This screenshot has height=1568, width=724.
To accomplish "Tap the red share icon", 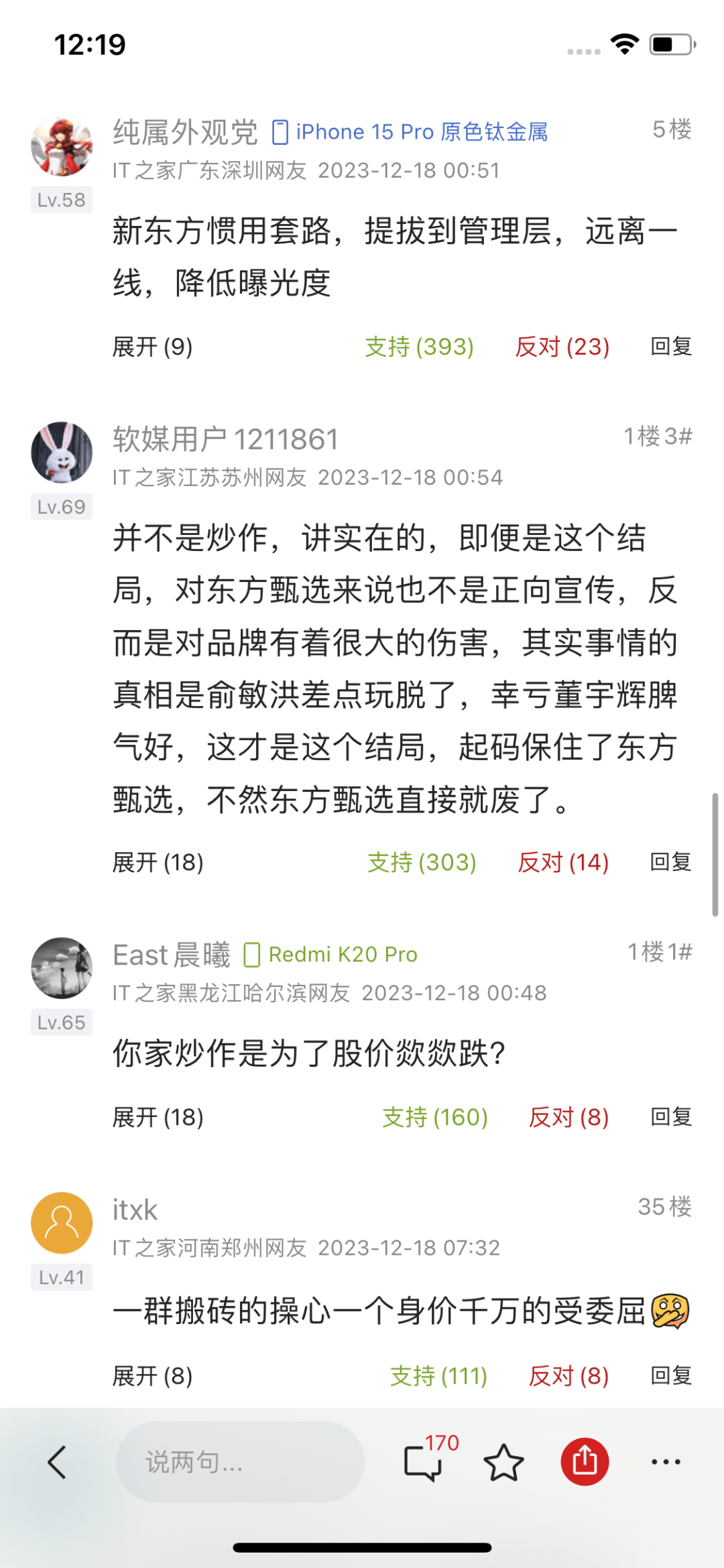I will [x=585, y=1461].
